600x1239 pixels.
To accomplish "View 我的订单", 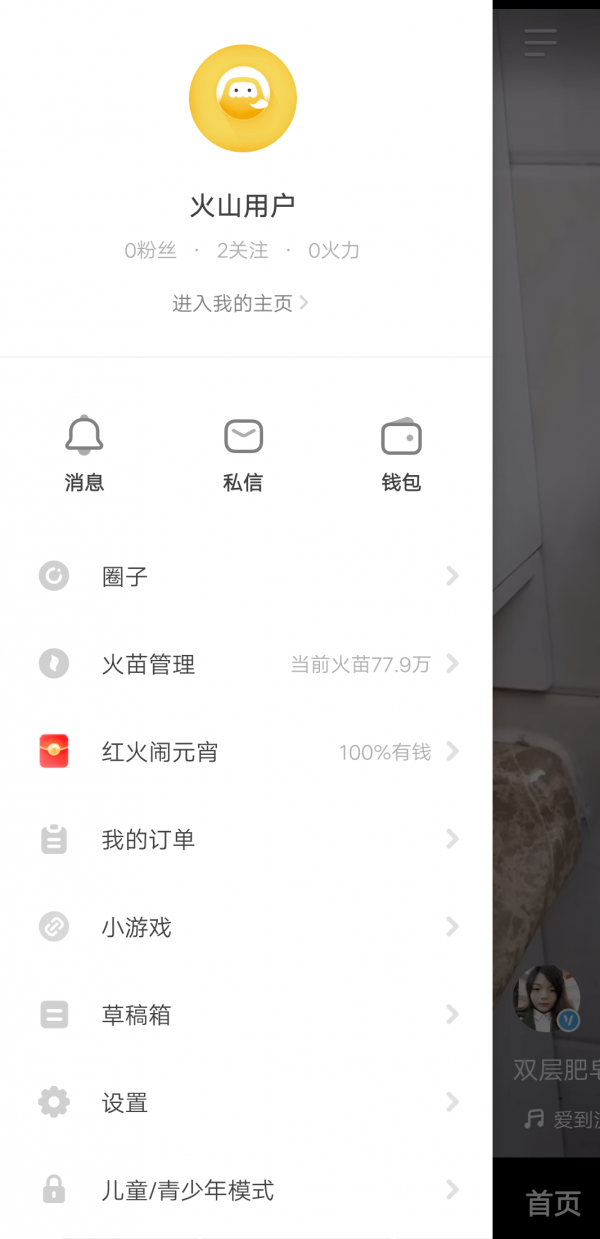I will pyautogui.click(x=246, y=839).
